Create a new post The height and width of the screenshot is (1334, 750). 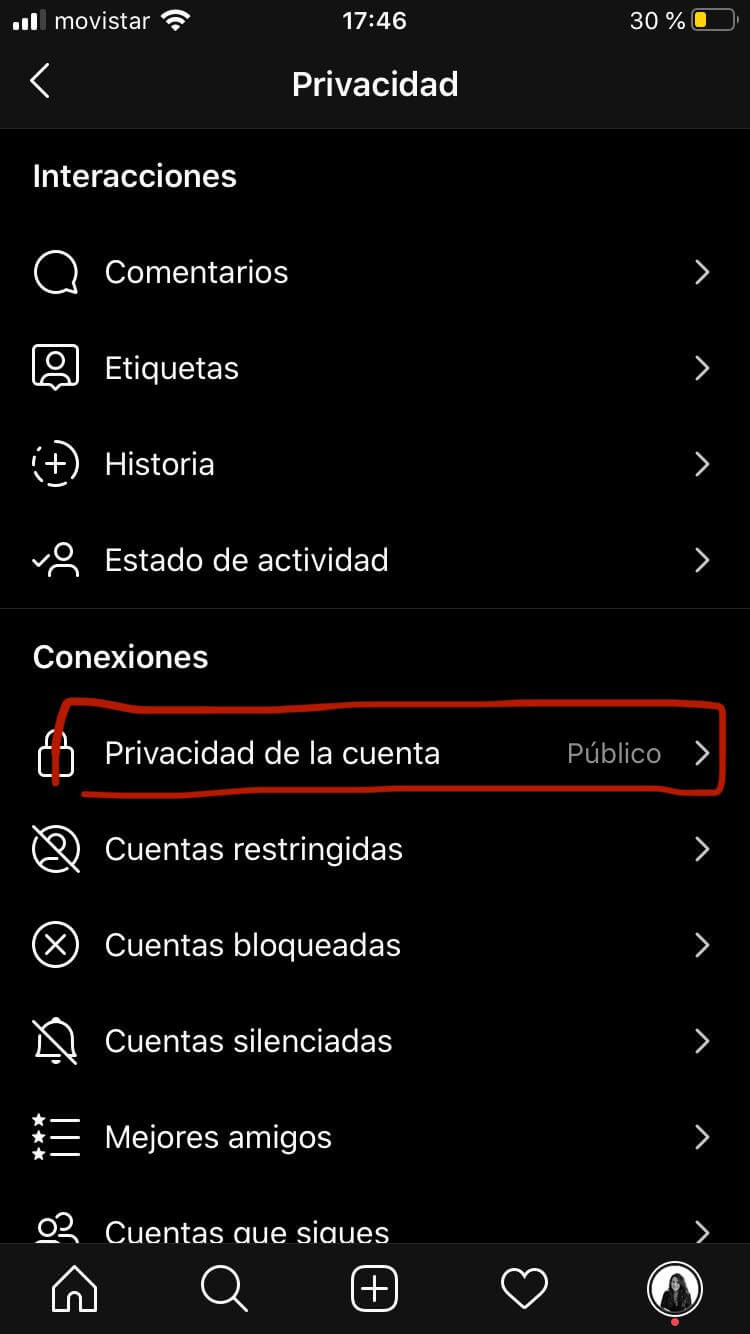pos(375,1289)
